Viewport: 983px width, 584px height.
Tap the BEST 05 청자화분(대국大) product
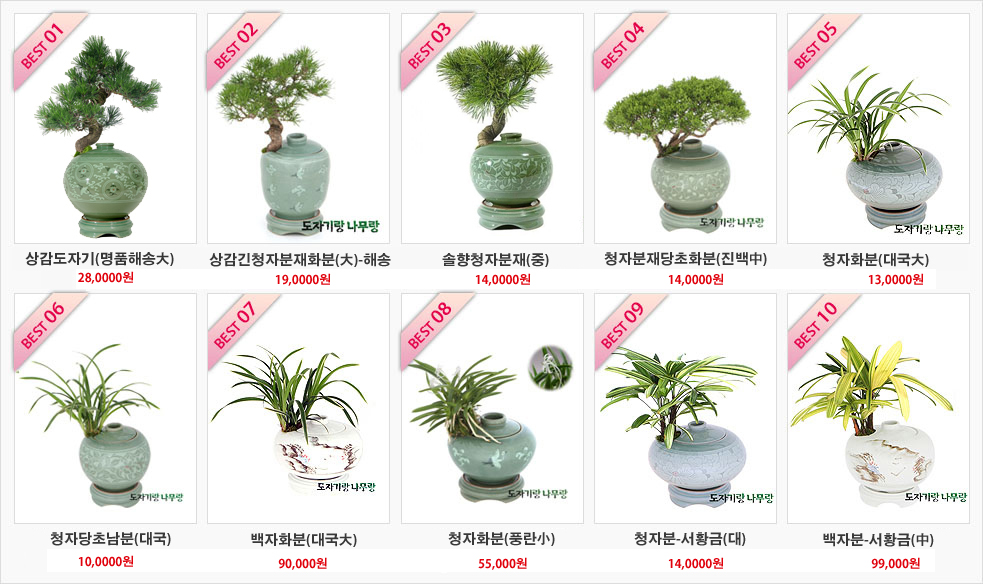pyautogui.click(x=878, y=128)
